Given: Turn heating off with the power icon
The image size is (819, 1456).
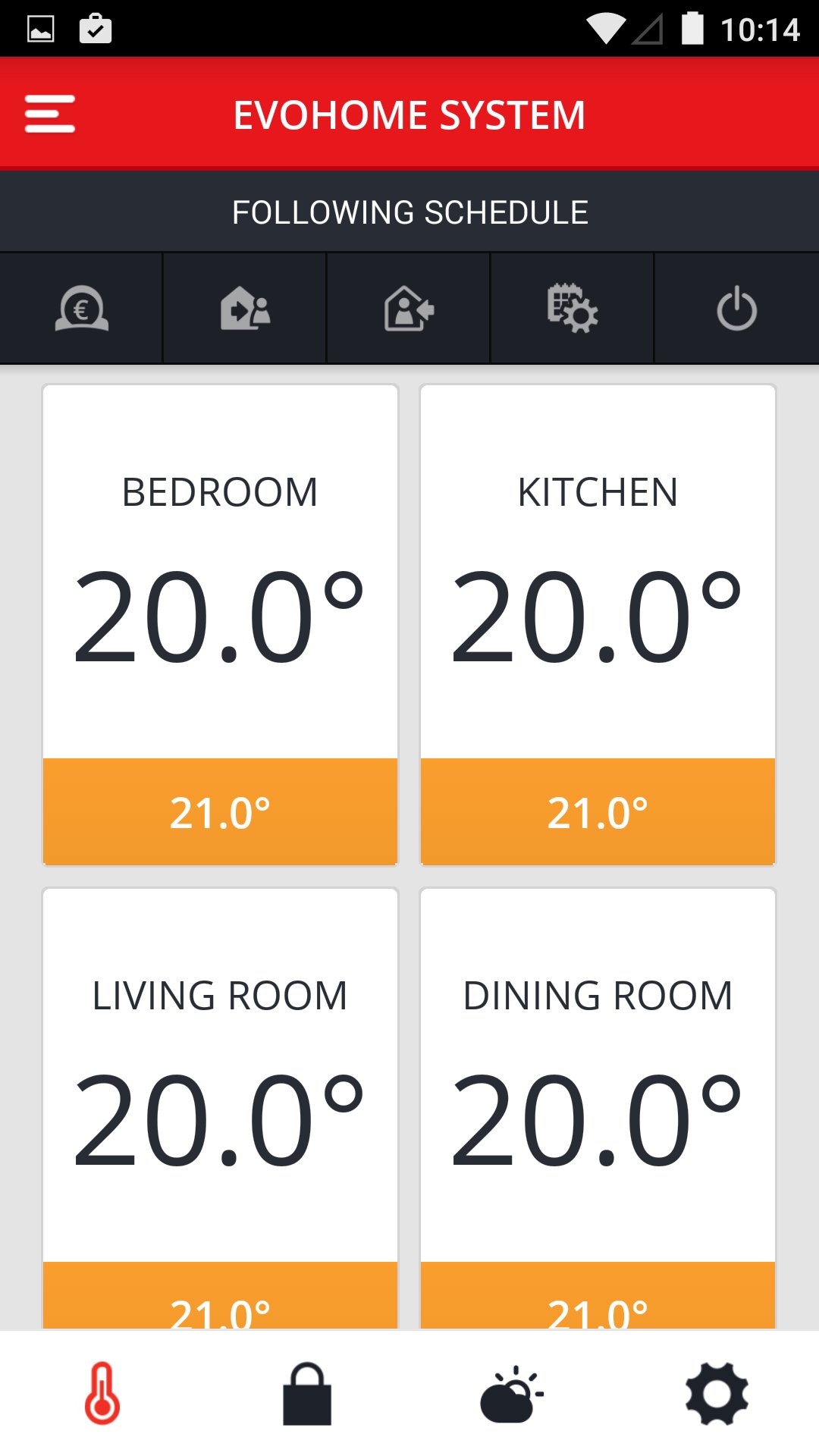Looking at the screenshot, I should [736, 309].
